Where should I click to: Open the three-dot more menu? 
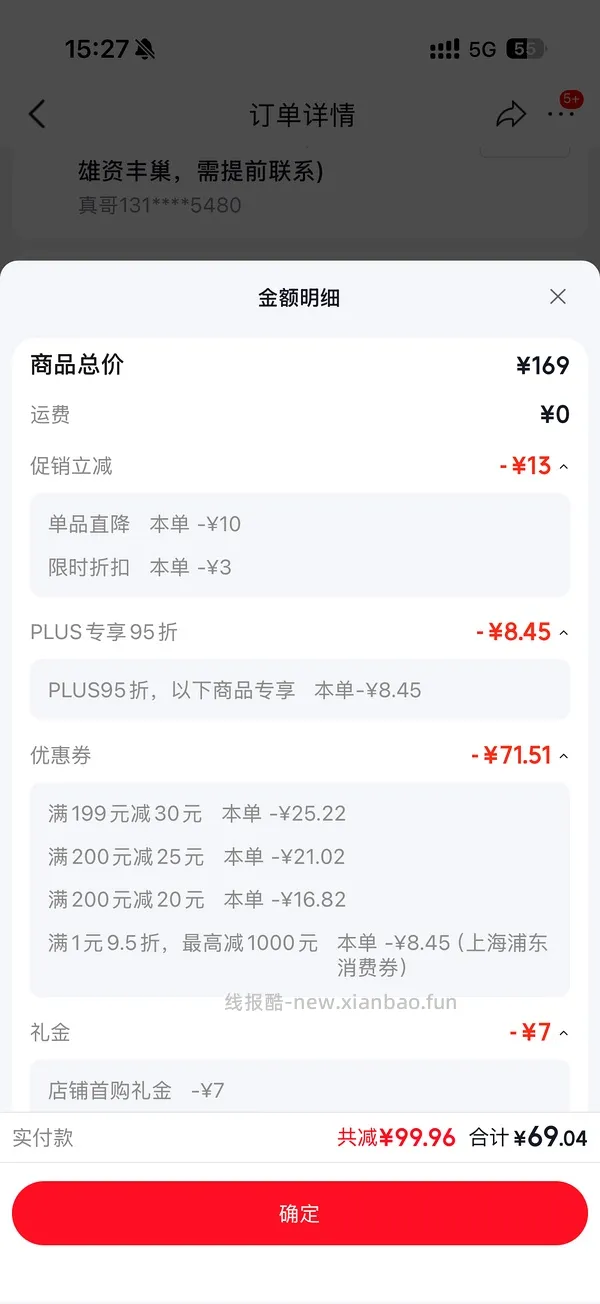561,114
